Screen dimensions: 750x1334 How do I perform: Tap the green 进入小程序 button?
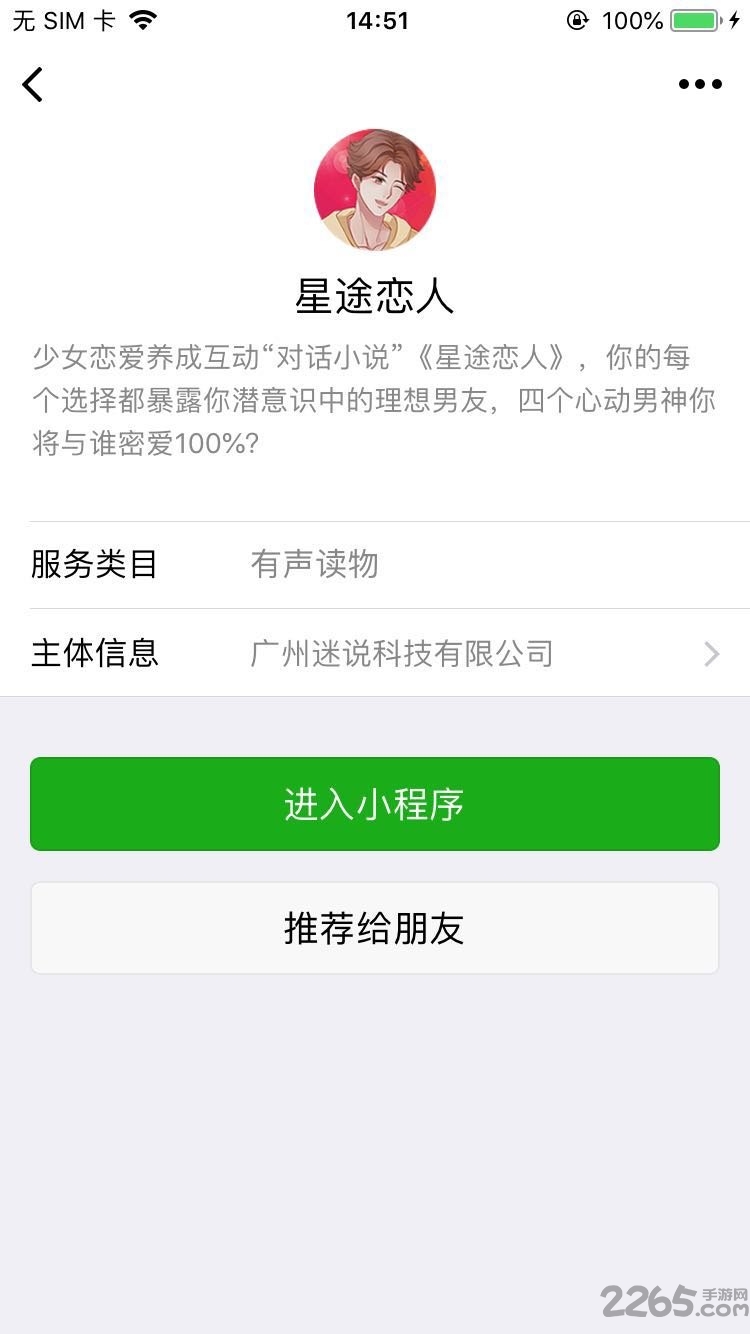(374, 804)
